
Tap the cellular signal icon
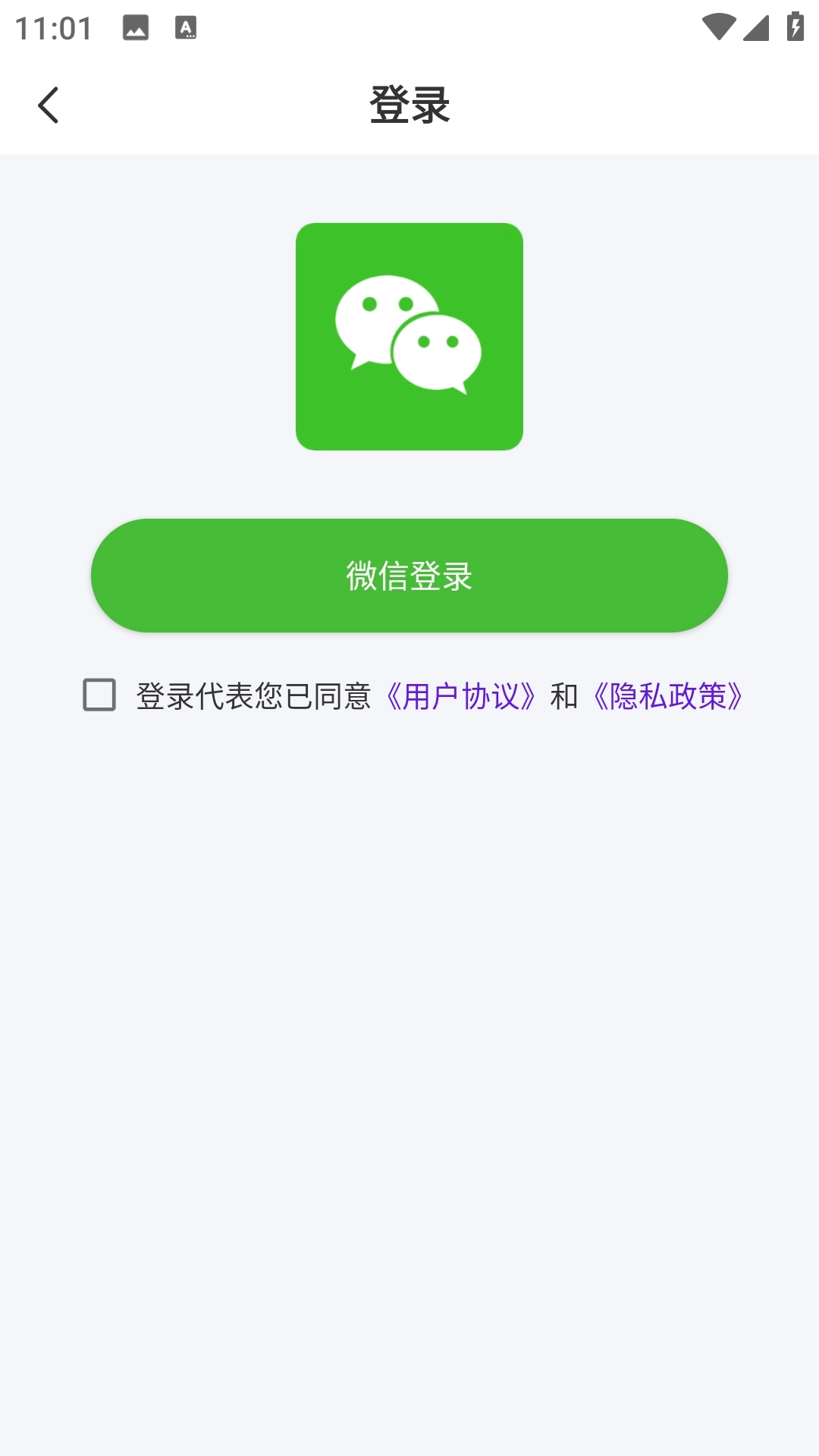pyautogui.click(x=755, y=27)
